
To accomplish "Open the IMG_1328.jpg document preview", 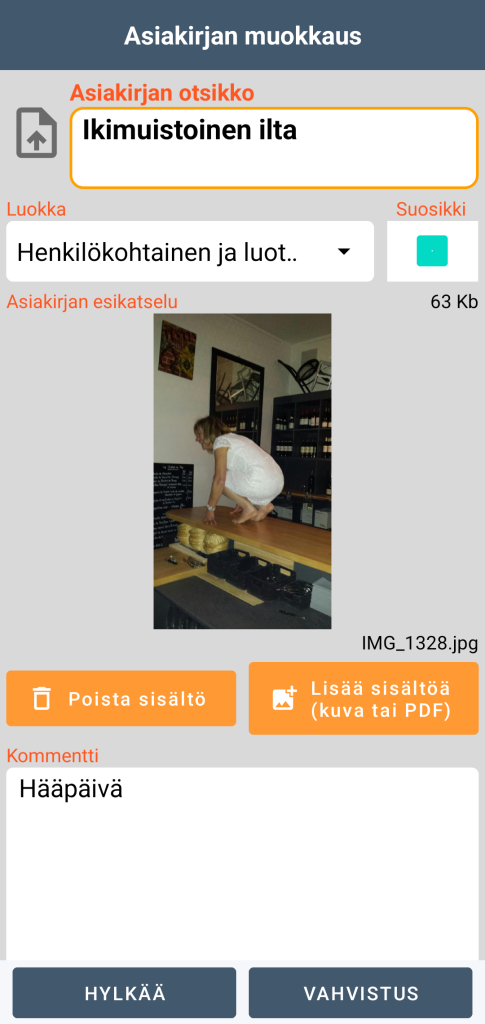I will [x=242, y=471].
